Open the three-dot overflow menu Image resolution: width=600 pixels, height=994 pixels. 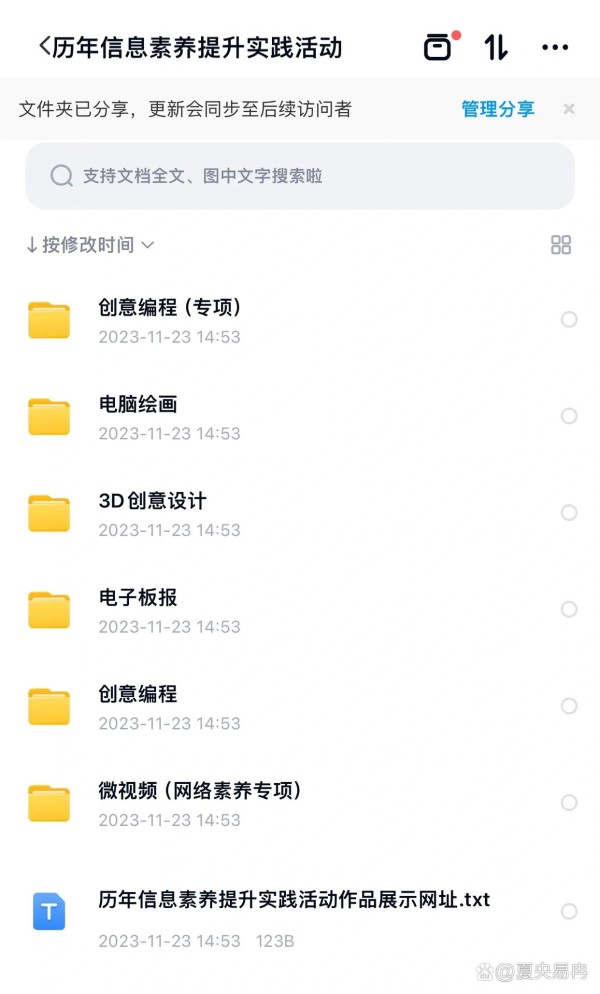click(555, 47)
